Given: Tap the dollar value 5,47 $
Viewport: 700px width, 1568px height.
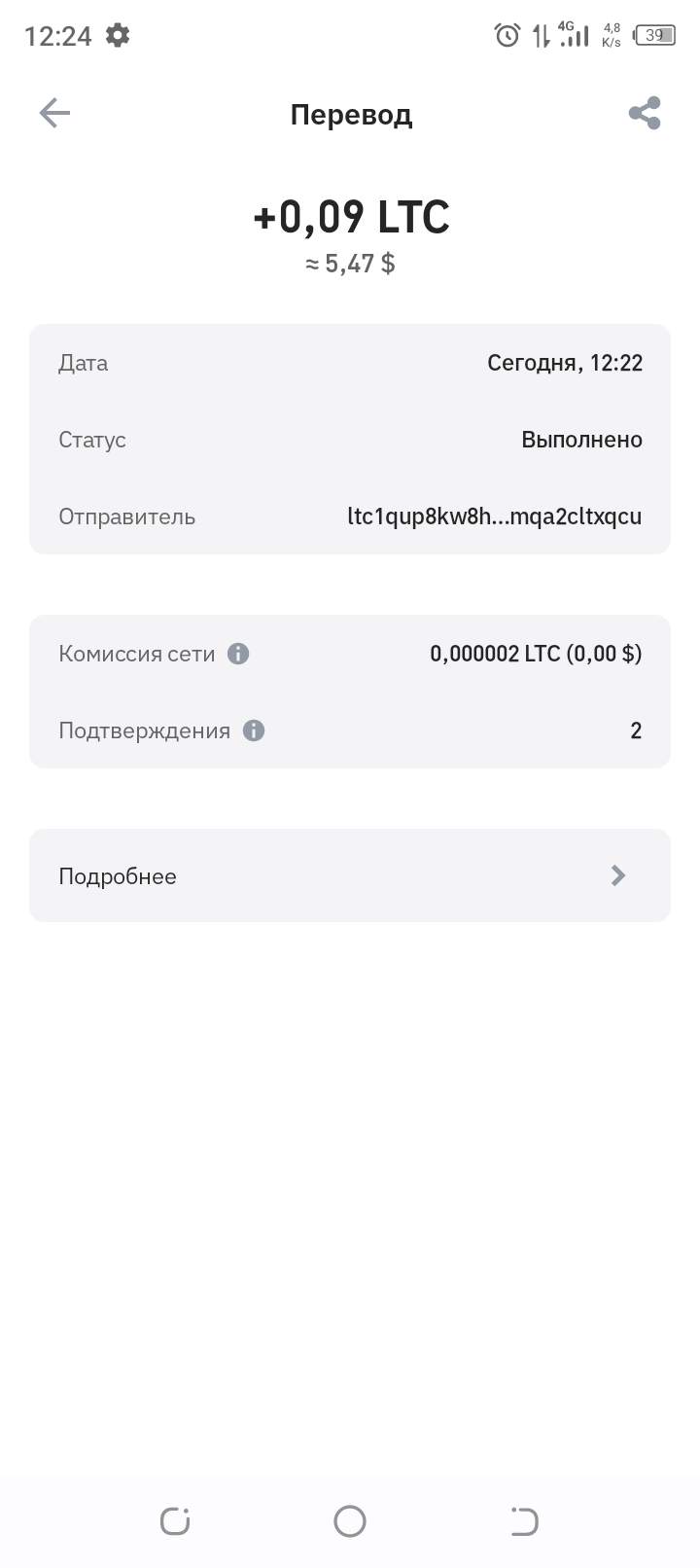Looking at the screenshot, I should (350, 263).
